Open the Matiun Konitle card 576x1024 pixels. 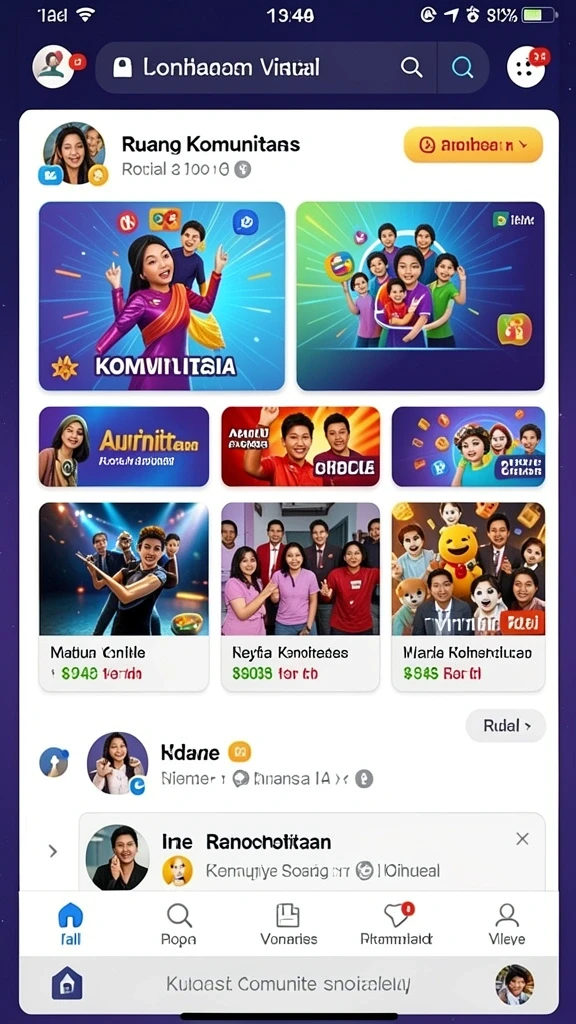pos(124,597)
